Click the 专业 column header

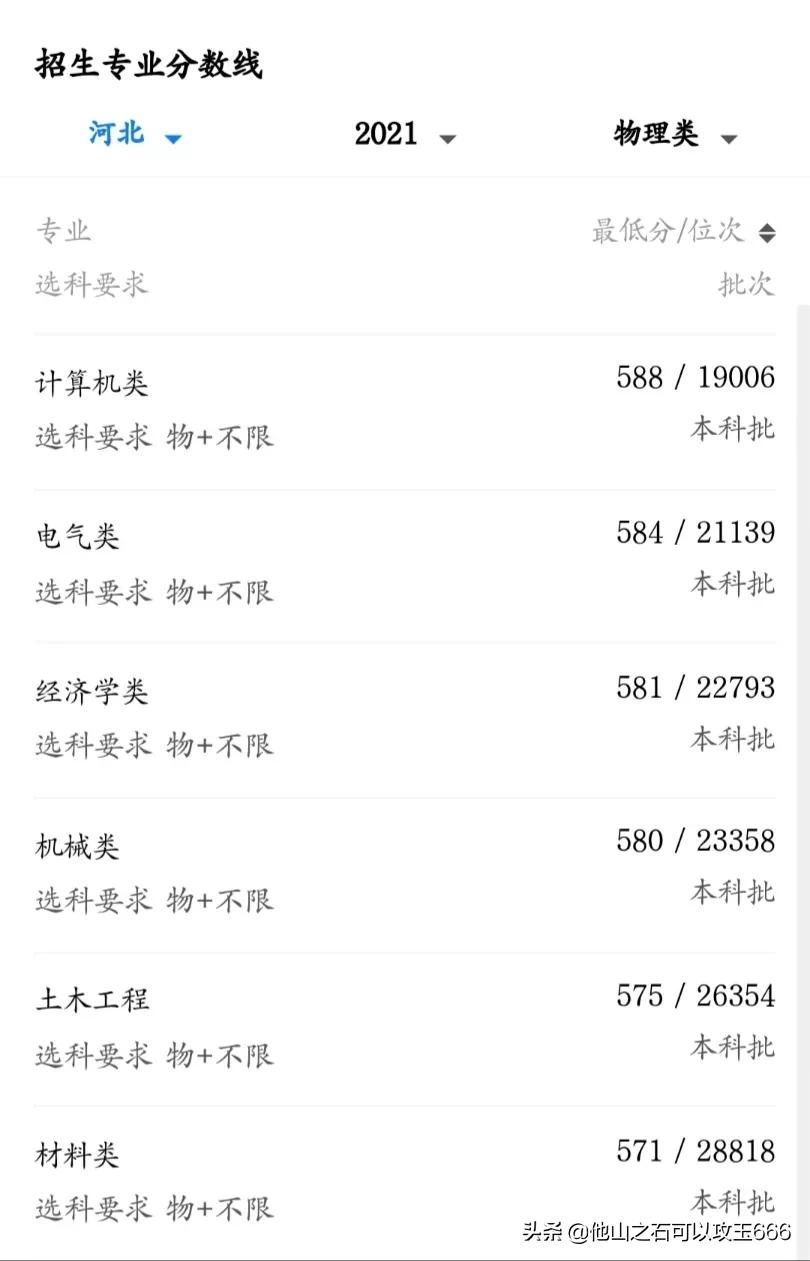coord(63,229)
